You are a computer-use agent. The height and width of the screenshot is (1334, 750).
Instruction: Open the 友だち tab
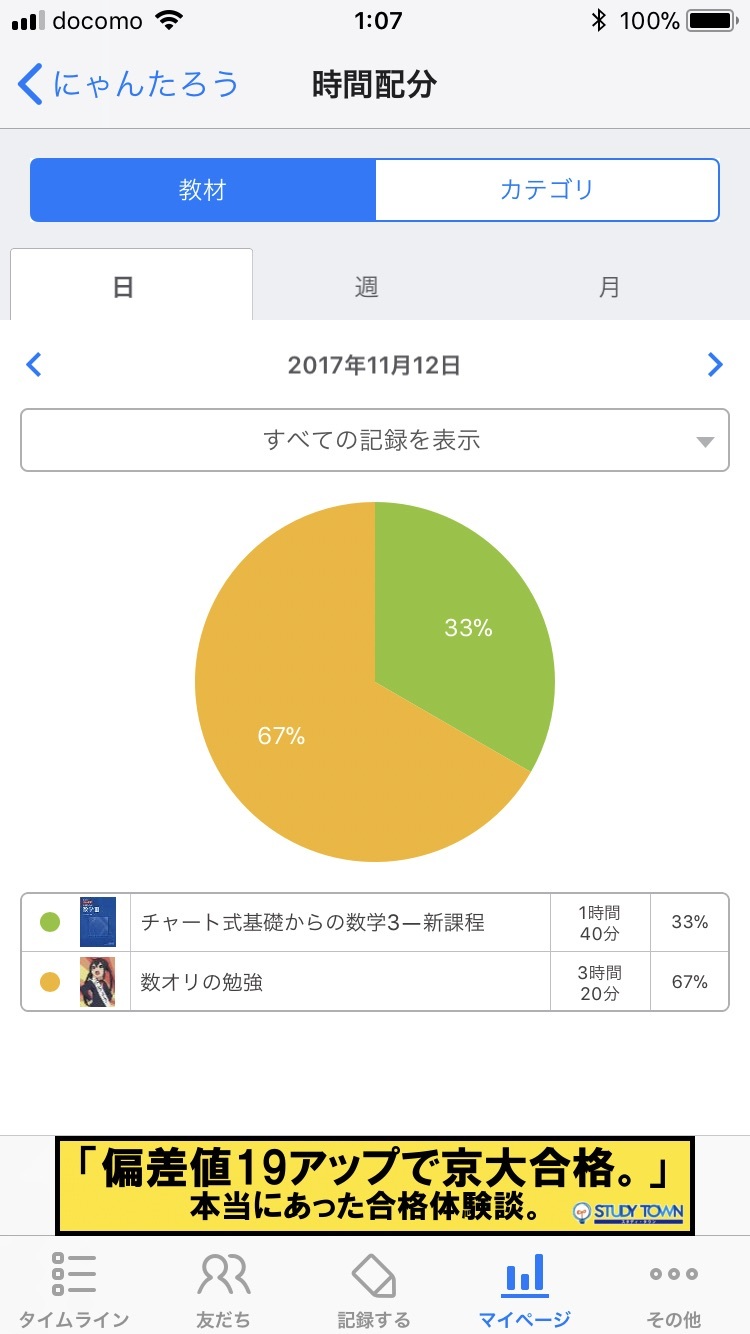(224, 1288)
